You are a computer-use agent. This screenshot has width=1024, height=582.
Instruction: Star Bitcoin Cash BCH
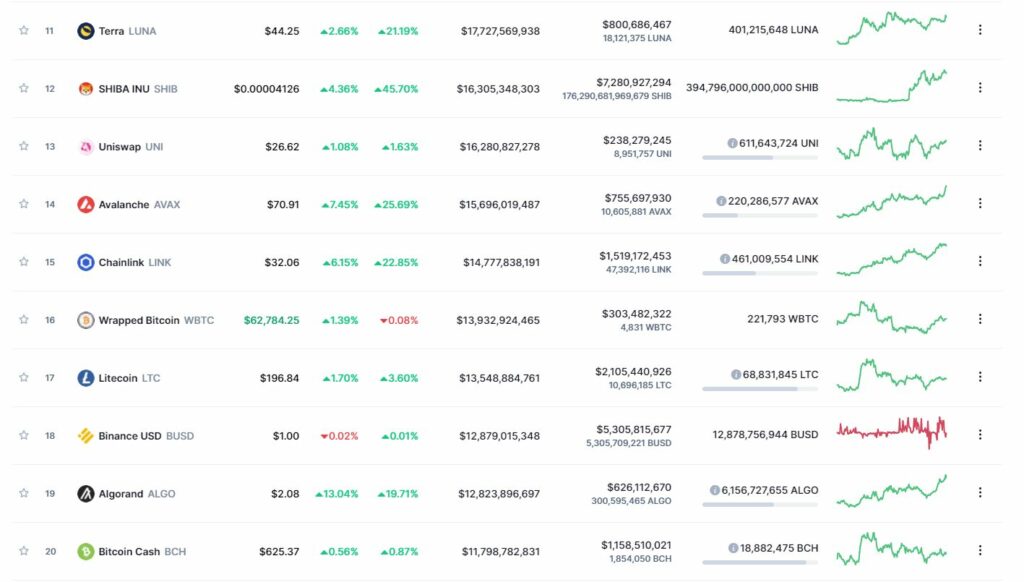(24, 551)
